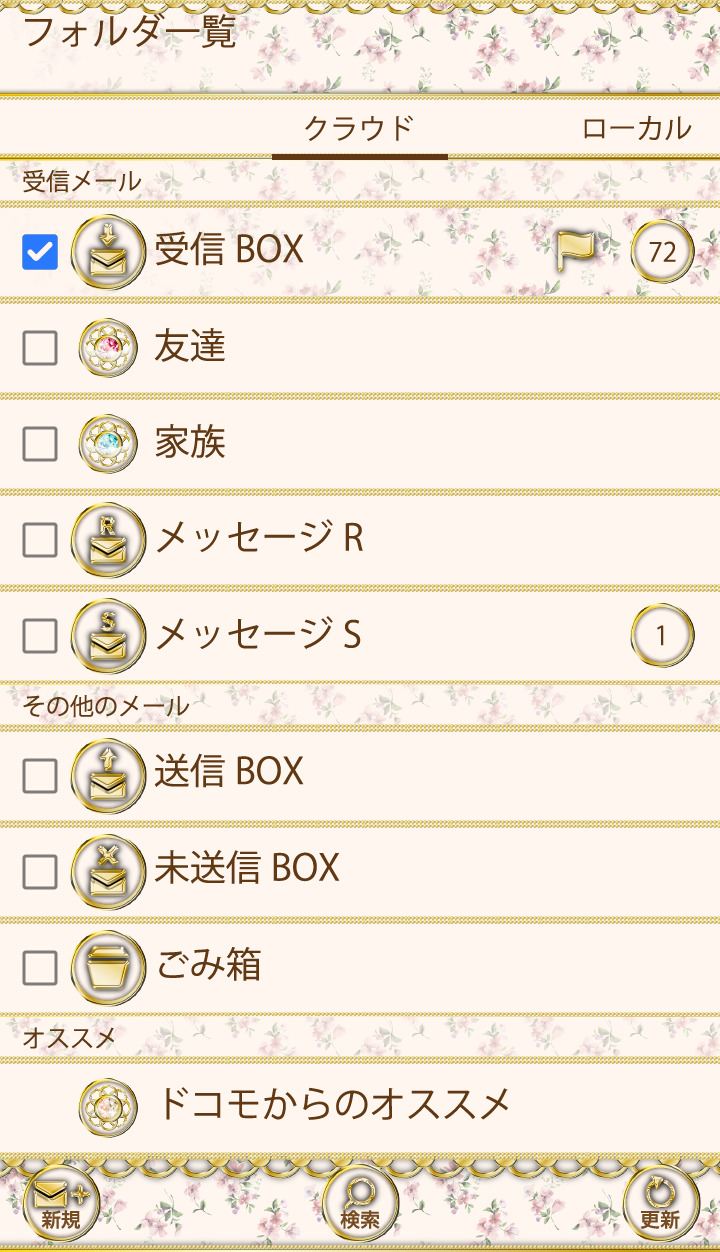Open the 受信 BOX folder
The height and width of the screenshot is (1252, 720).
click(230, 250)
